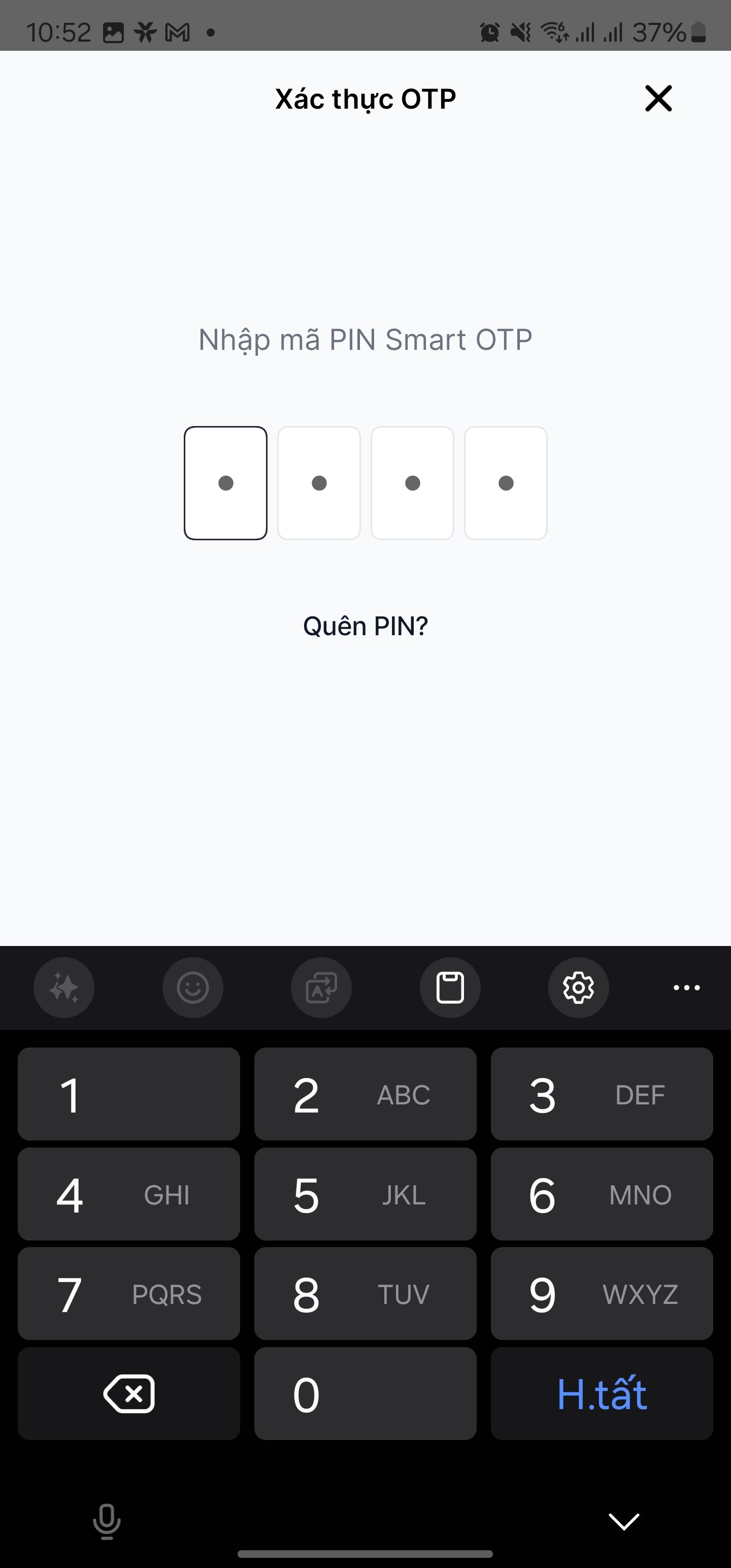Expand the keyboard toolbar more options
Viewport: 731px width, 1568px height.
point(686,987)
